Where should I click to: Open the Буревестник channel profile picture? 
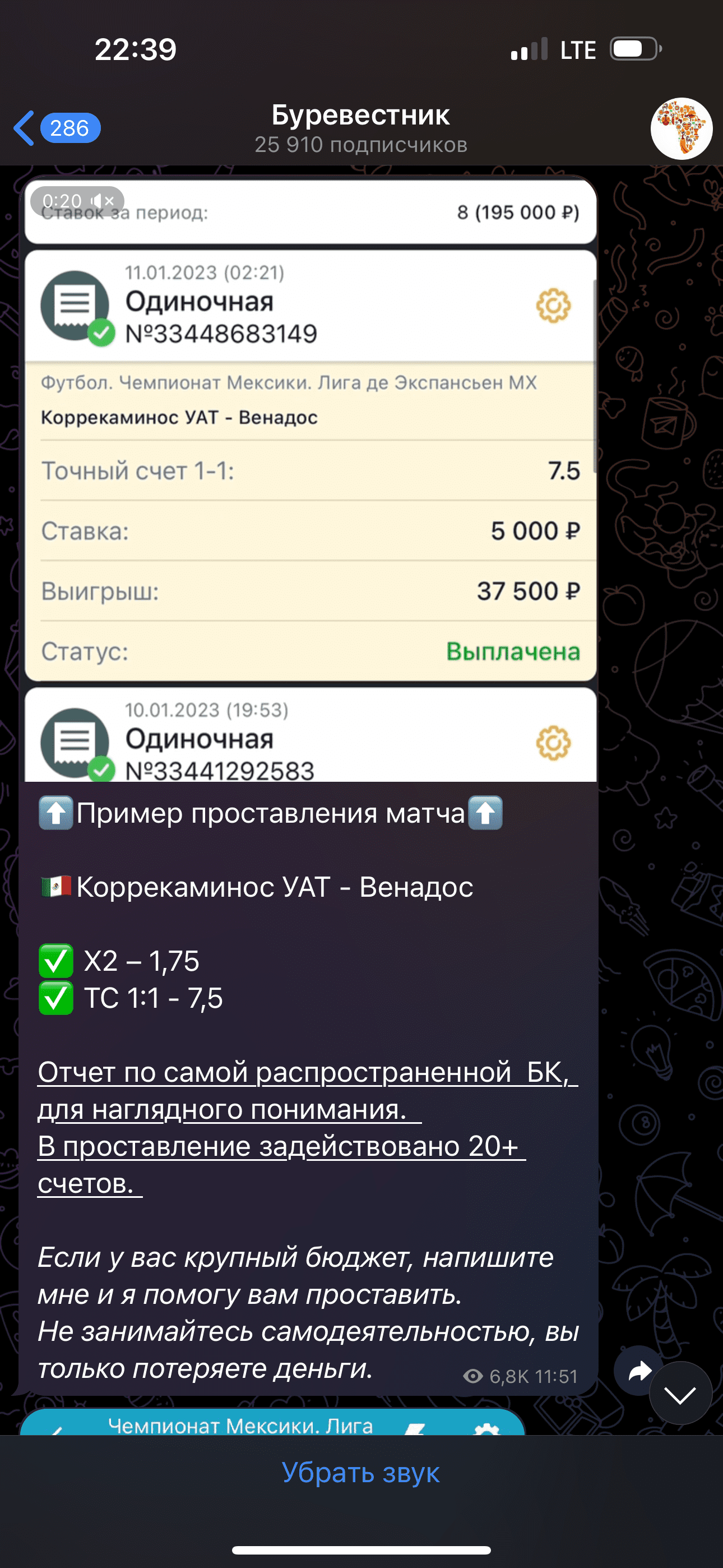click(x=681, y=128)
